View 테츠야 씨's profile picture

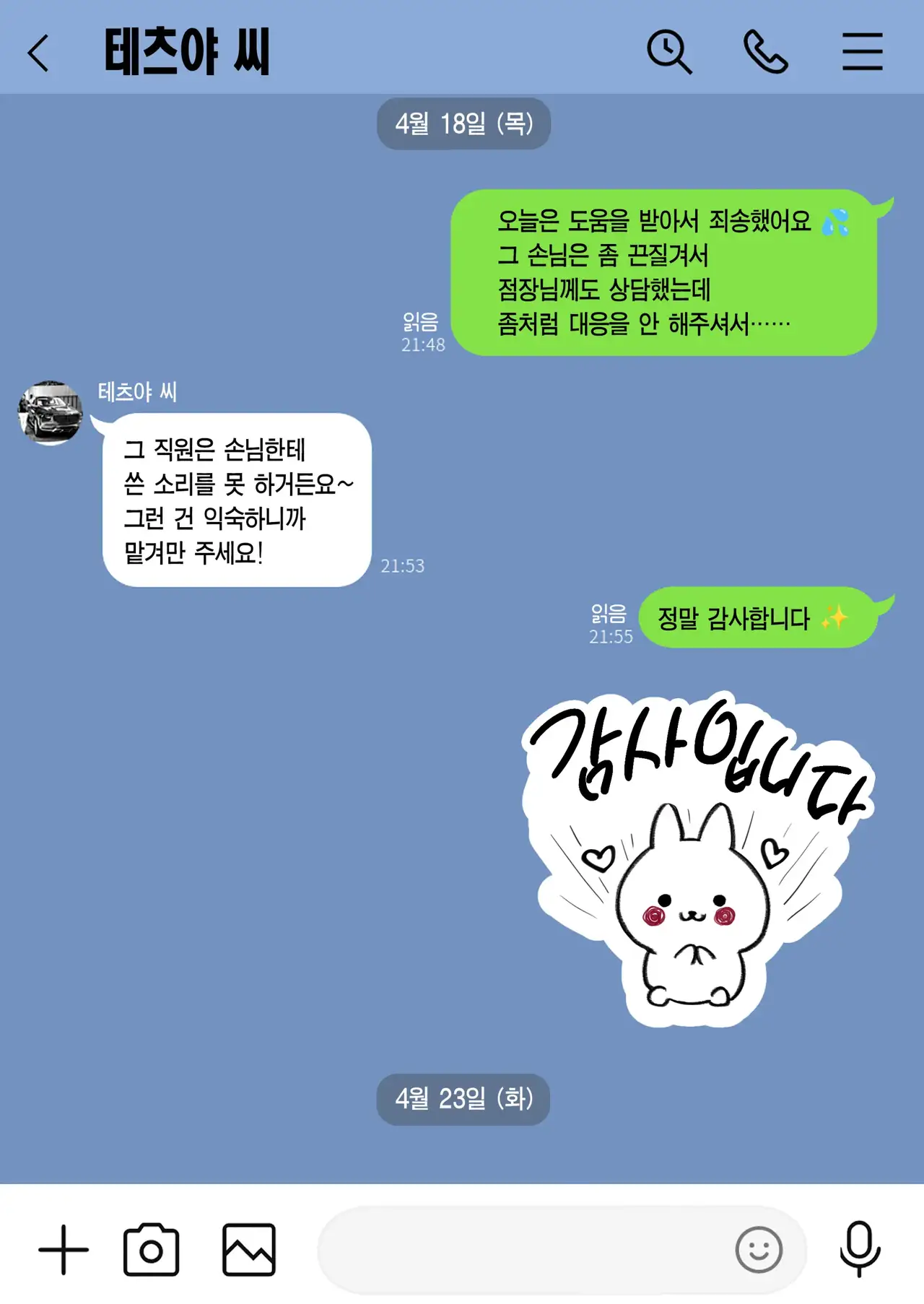[51, 413]
